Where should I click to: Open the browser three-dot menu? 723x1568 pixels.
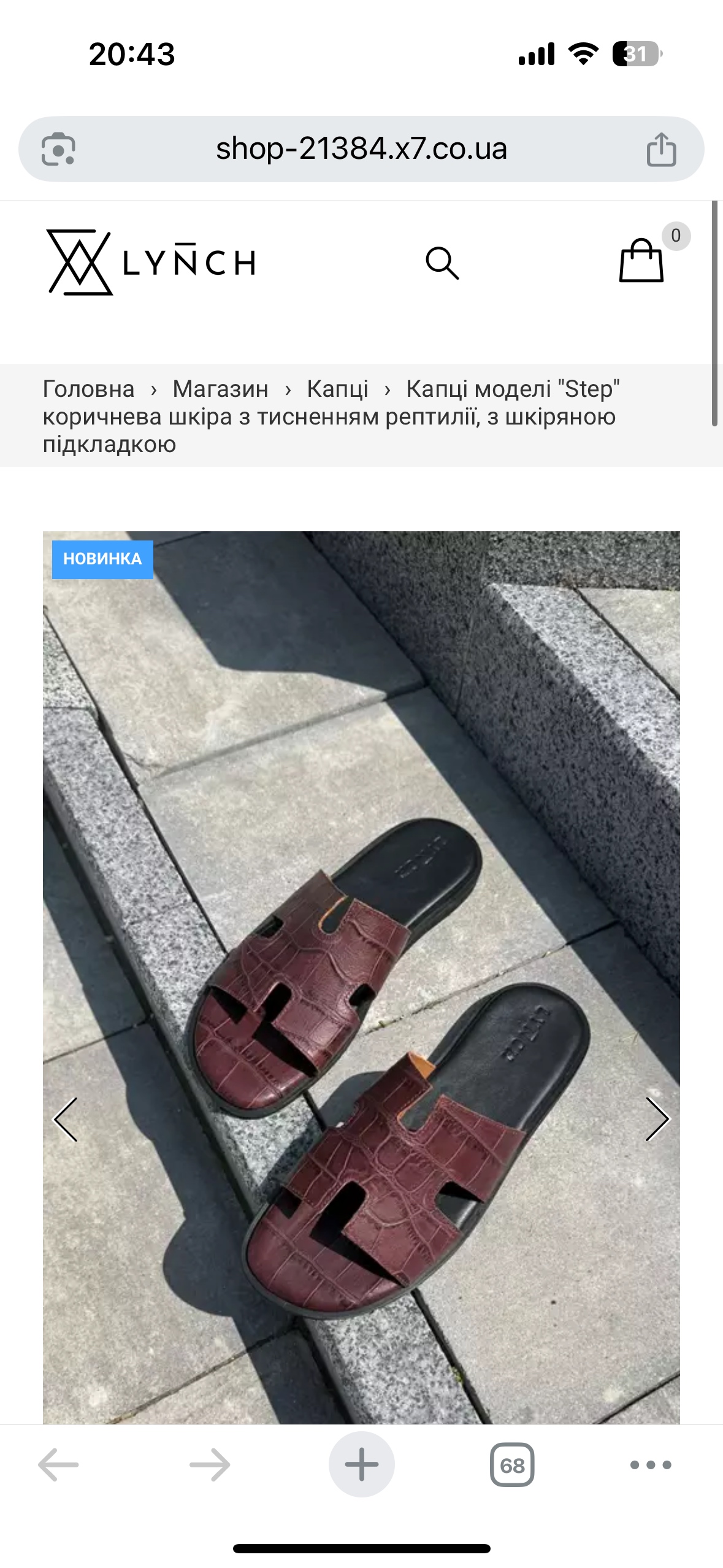651,1465
